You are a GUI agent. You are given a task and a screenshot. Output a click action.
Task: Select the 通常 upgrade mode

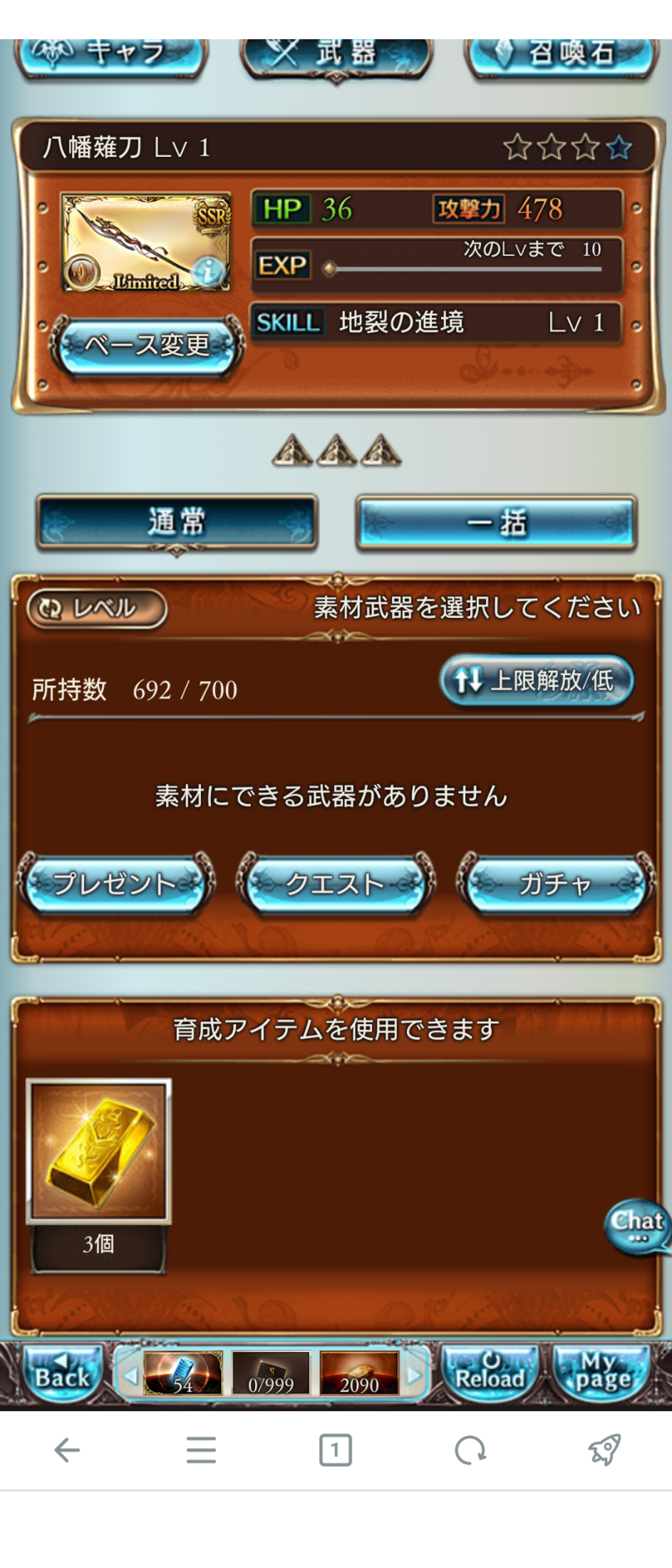click(x=177, y=522)
